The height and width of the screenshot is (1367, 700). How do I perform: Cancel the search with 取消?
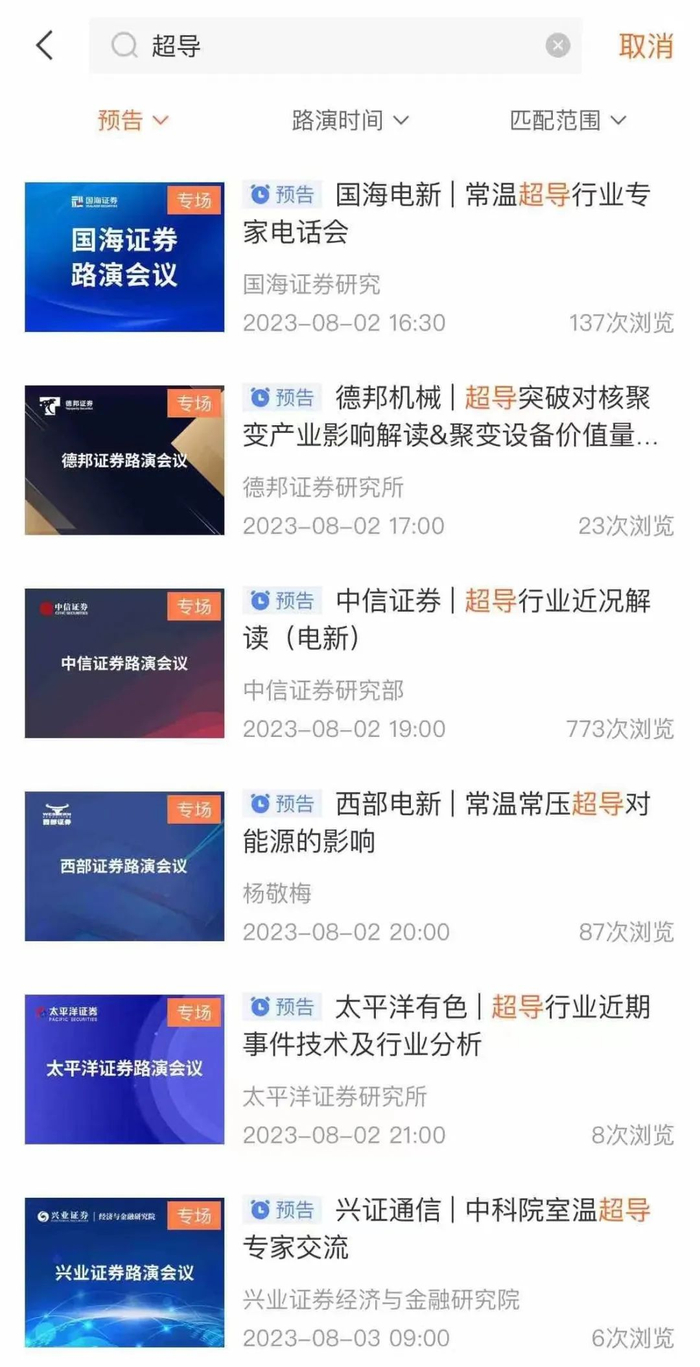645,46
